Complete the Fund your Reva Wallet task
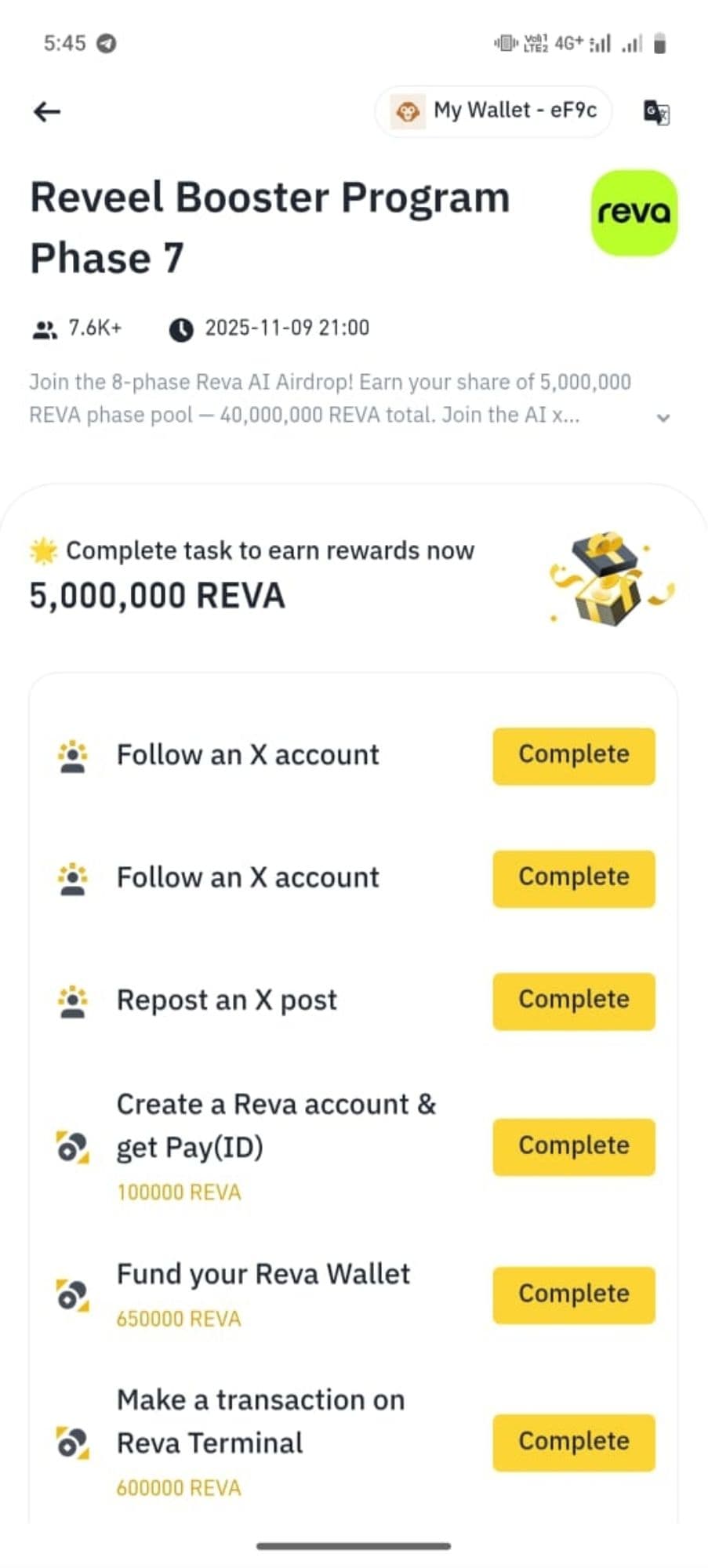The height and width of the screenshot is (1568, 708). (x=573, y=1294)
